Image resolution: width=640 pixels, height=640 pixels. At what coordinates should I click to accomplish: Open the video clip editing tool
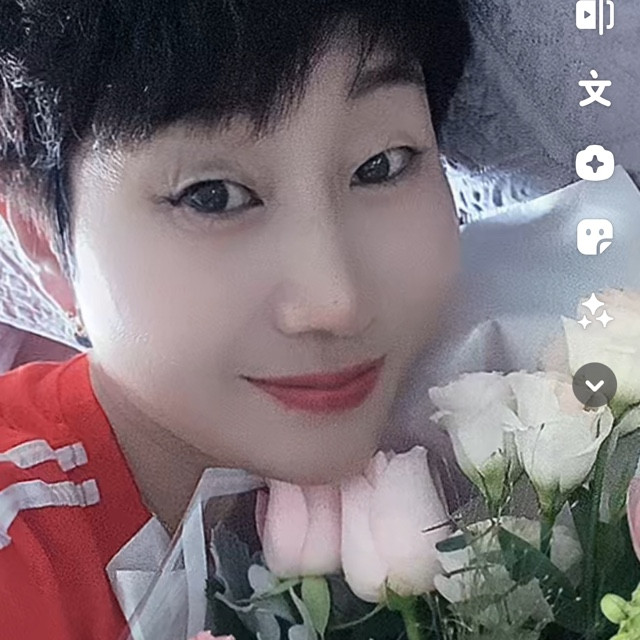coord(595,16)
